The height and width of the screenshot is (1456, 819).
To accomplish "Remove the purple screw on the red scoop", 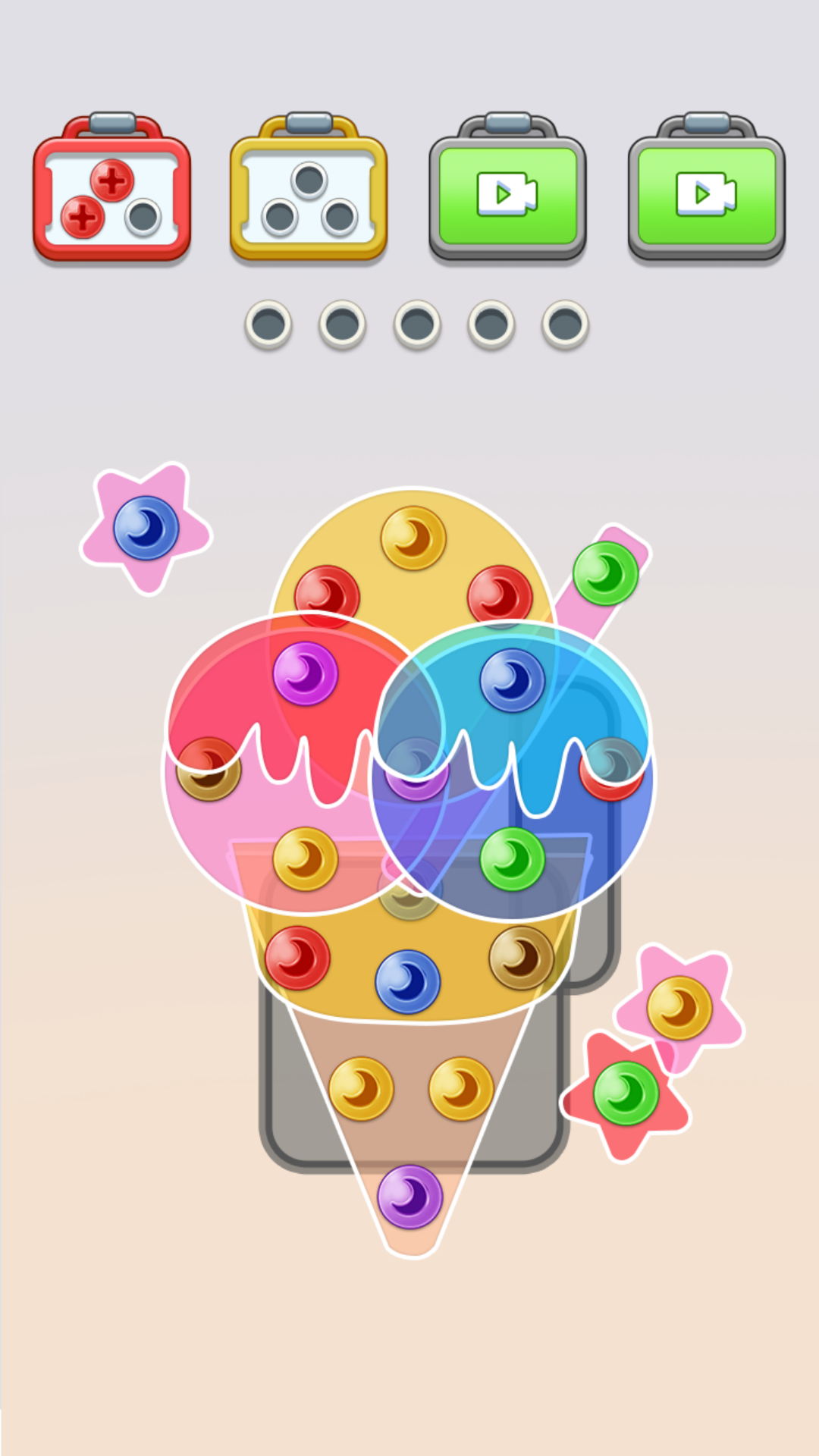I will tap(305, 673).
